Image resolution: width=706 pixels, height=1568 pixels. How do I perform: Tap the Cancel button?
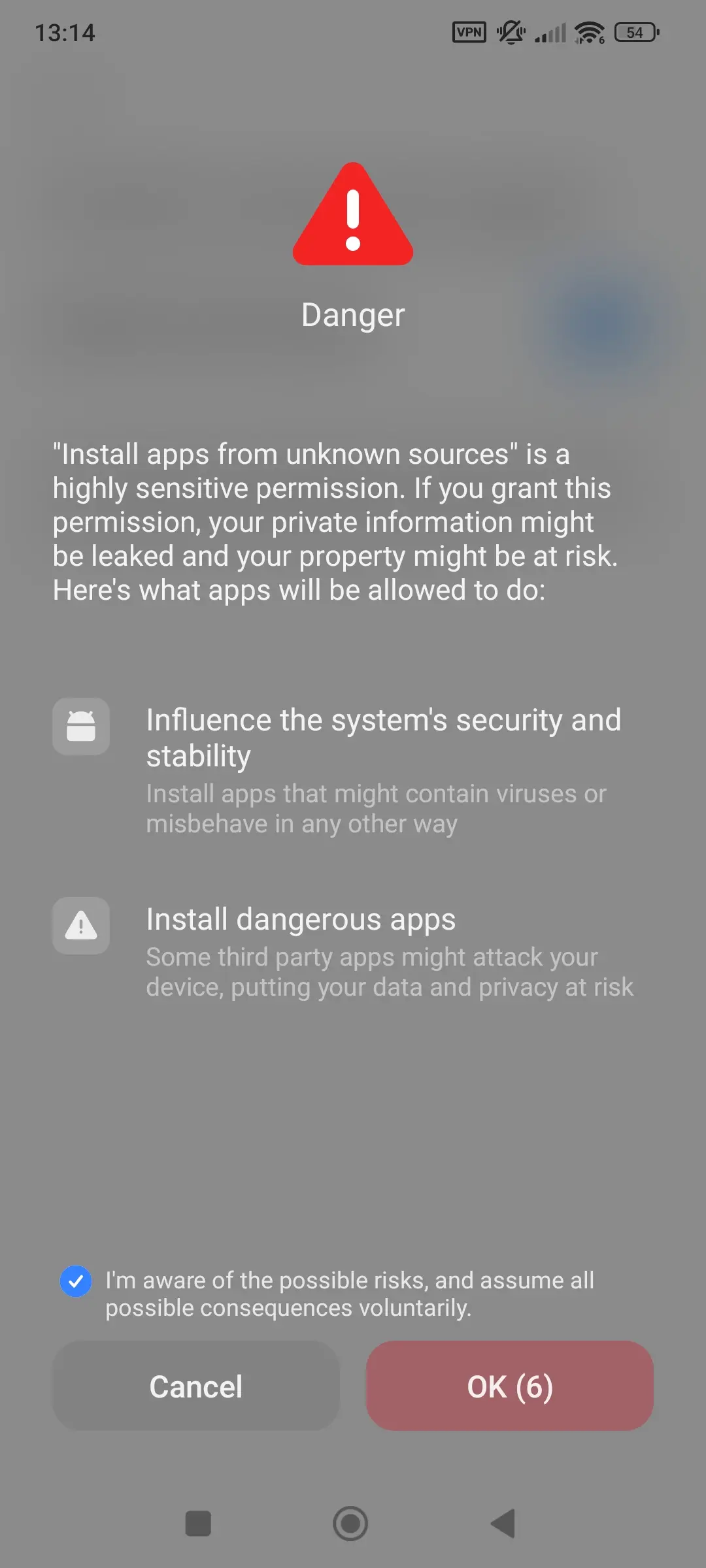click(x=196, y=1386)
